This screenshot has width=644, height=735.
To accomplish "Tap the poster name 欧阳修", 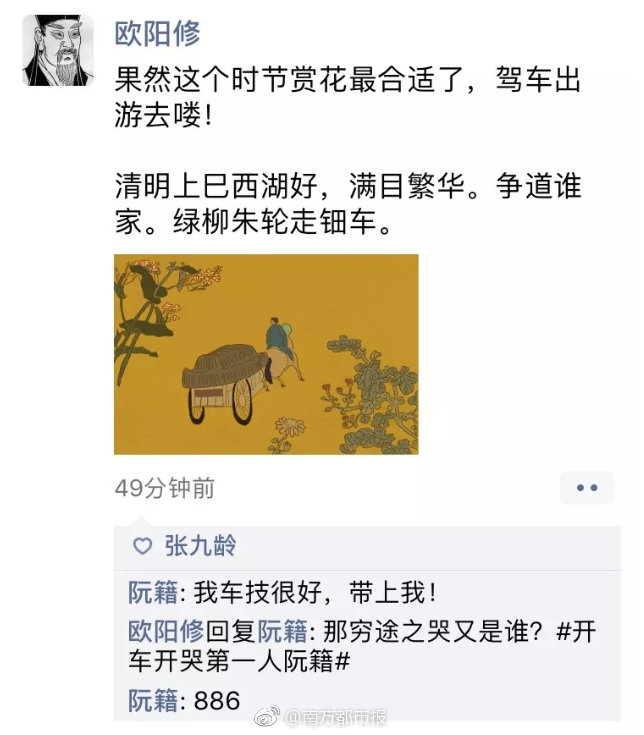I will click(157, 33).
